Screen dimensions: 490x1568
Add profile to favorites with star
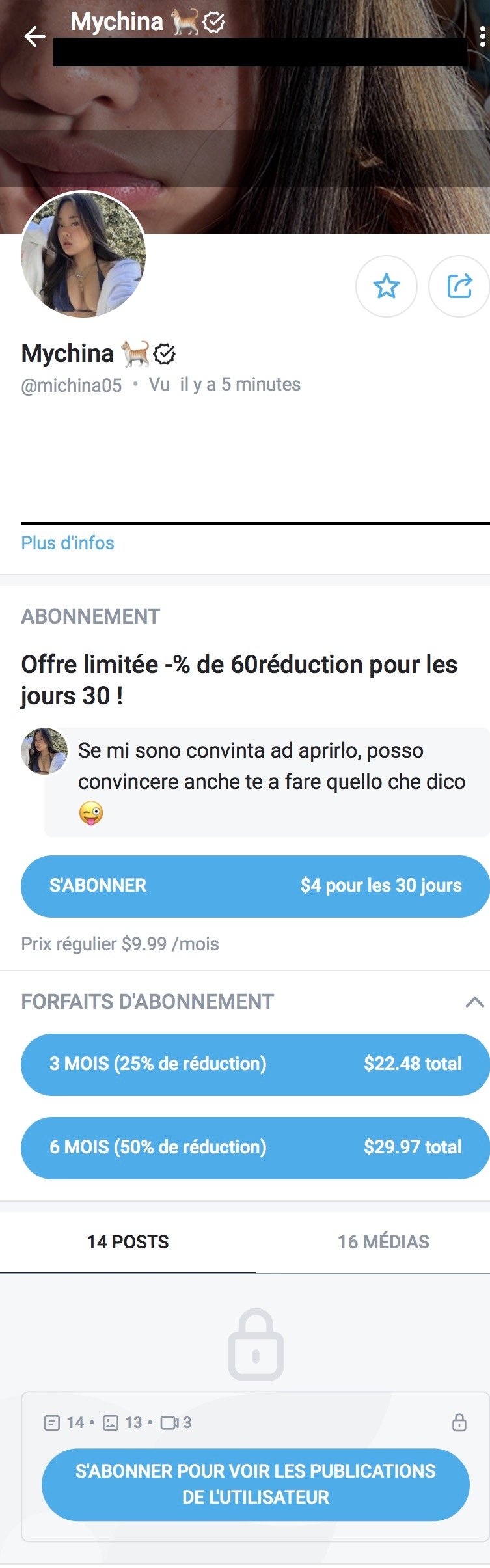[x=386, y=286]
